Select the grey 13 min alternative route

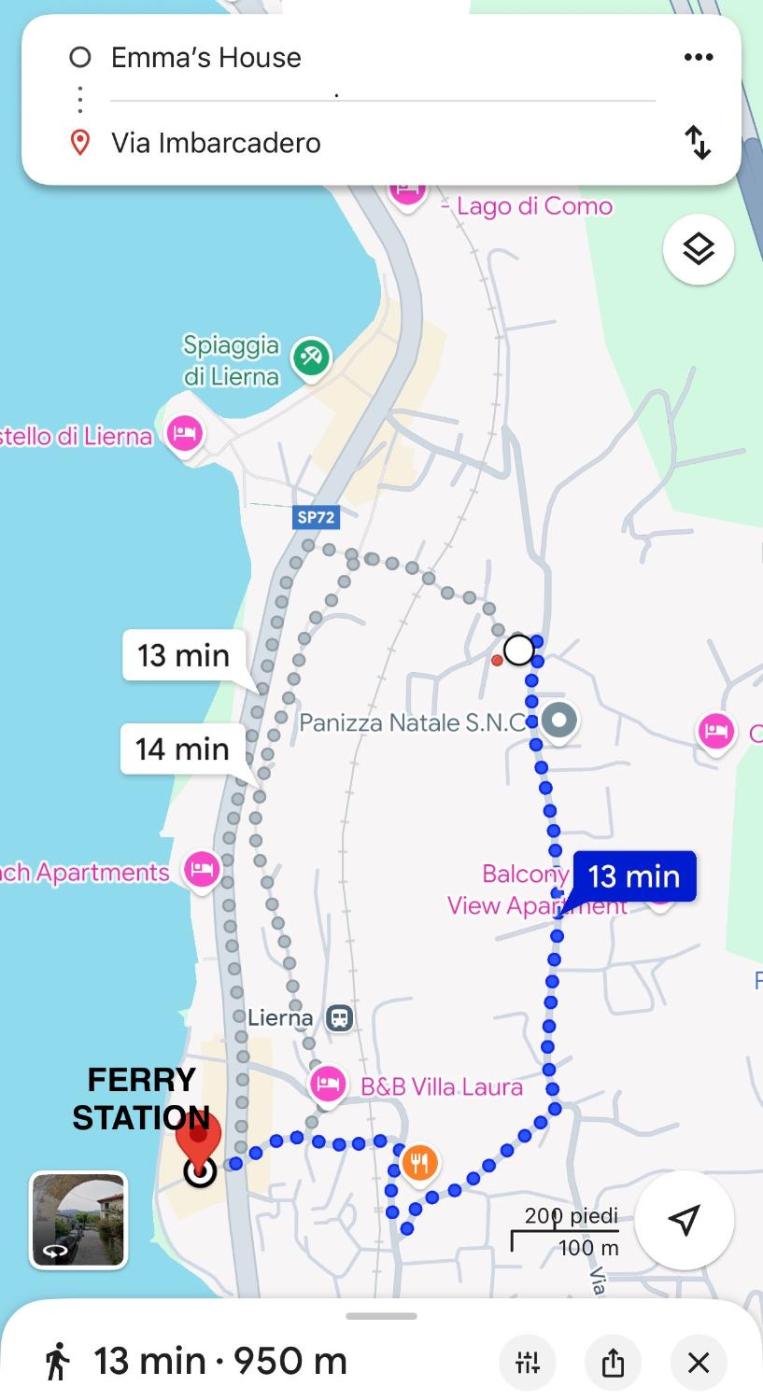184,656
